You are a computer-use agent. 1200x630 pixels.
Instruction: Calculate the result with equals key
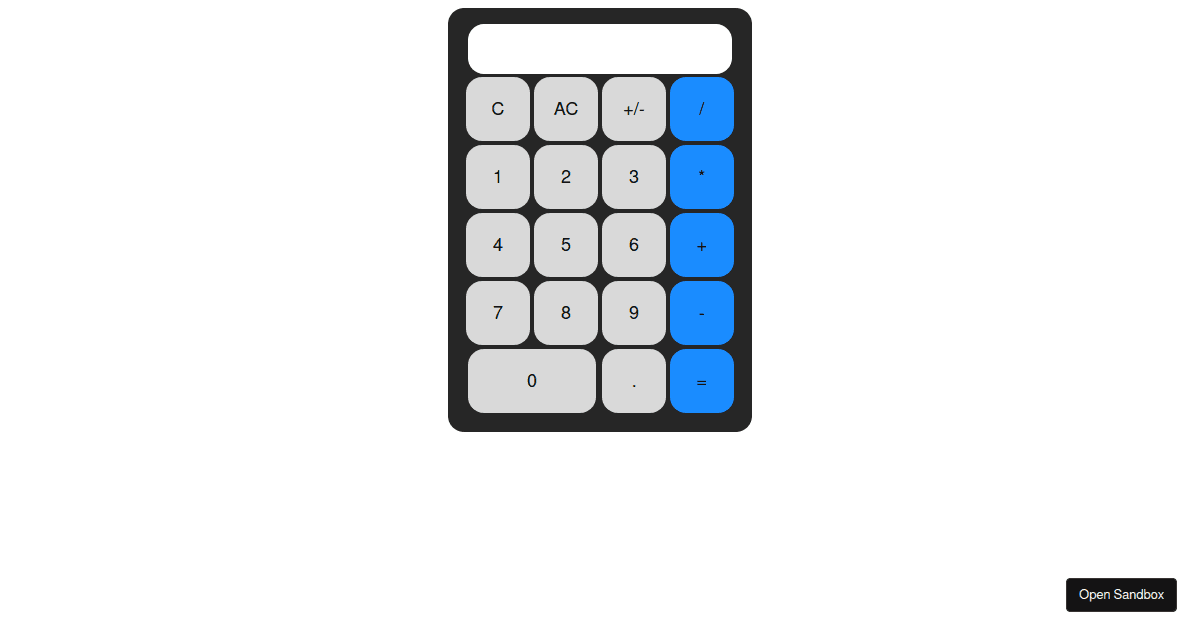pyautogui.click(x=702, y=381)
